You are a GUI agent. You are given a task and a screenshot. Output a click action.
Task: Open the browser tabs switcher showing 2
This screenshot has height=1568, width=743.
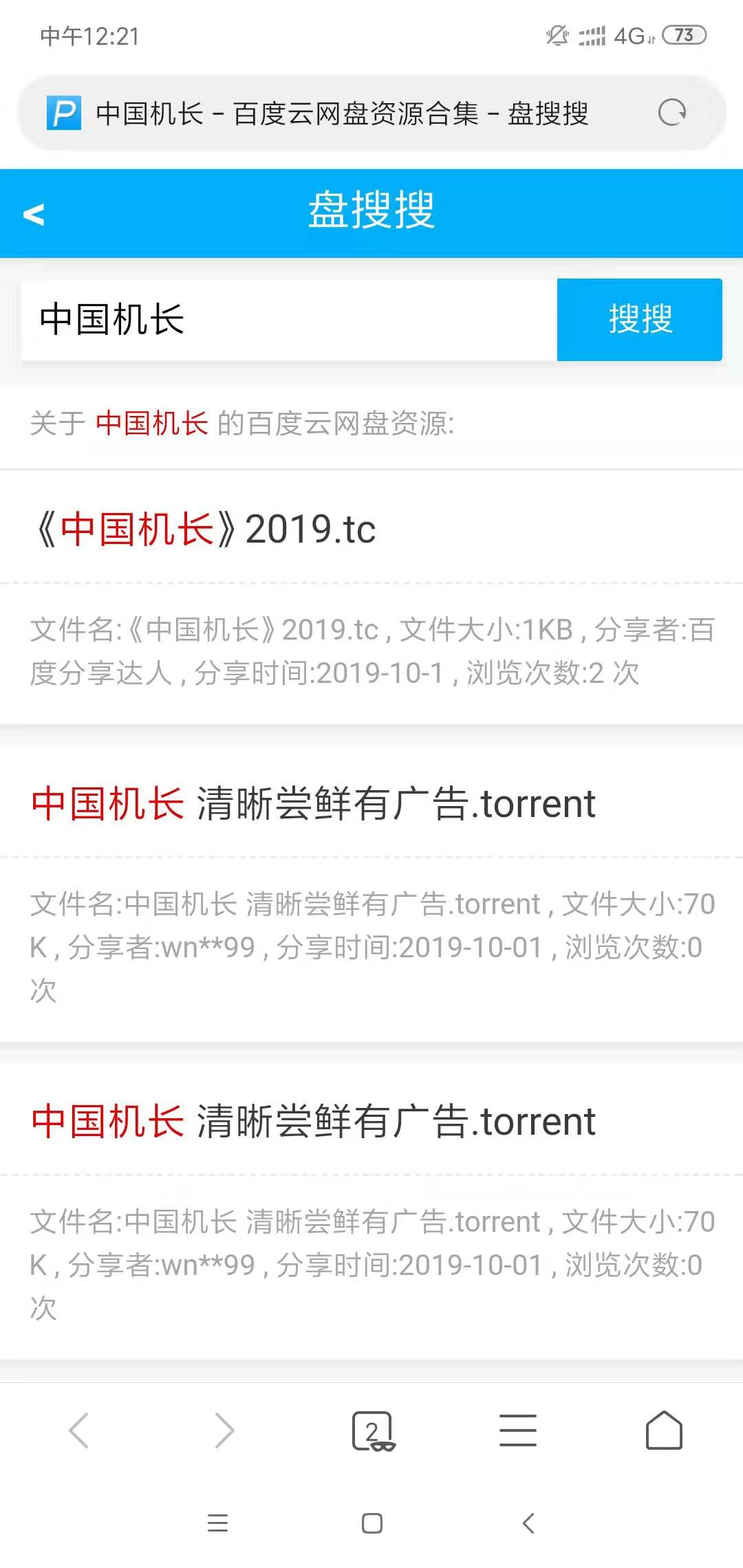click(x=372, y=1431)
